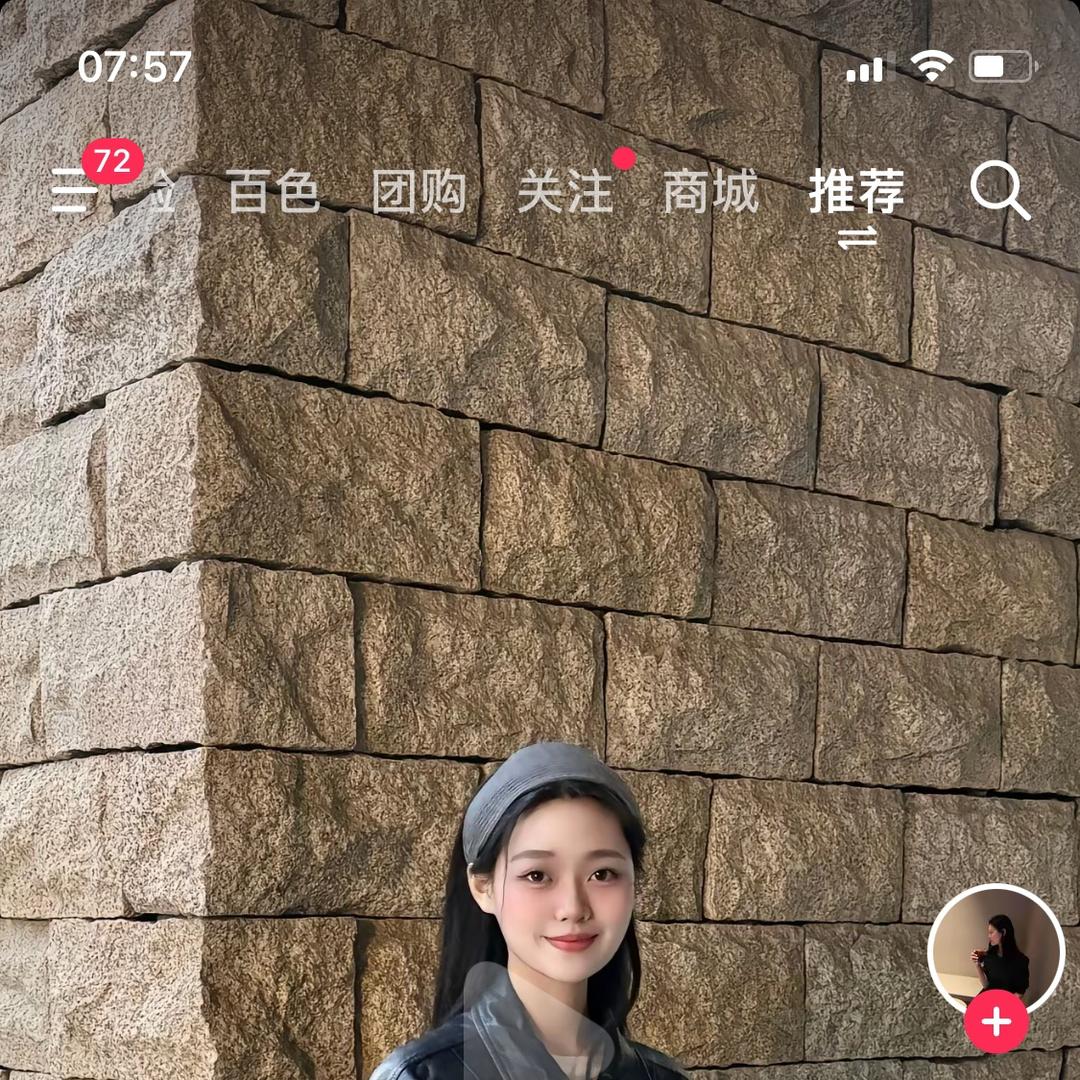Go to the 商城 mall tab
The image size is (1080, 1080).
pyautogui.click(x=711, y=192)
